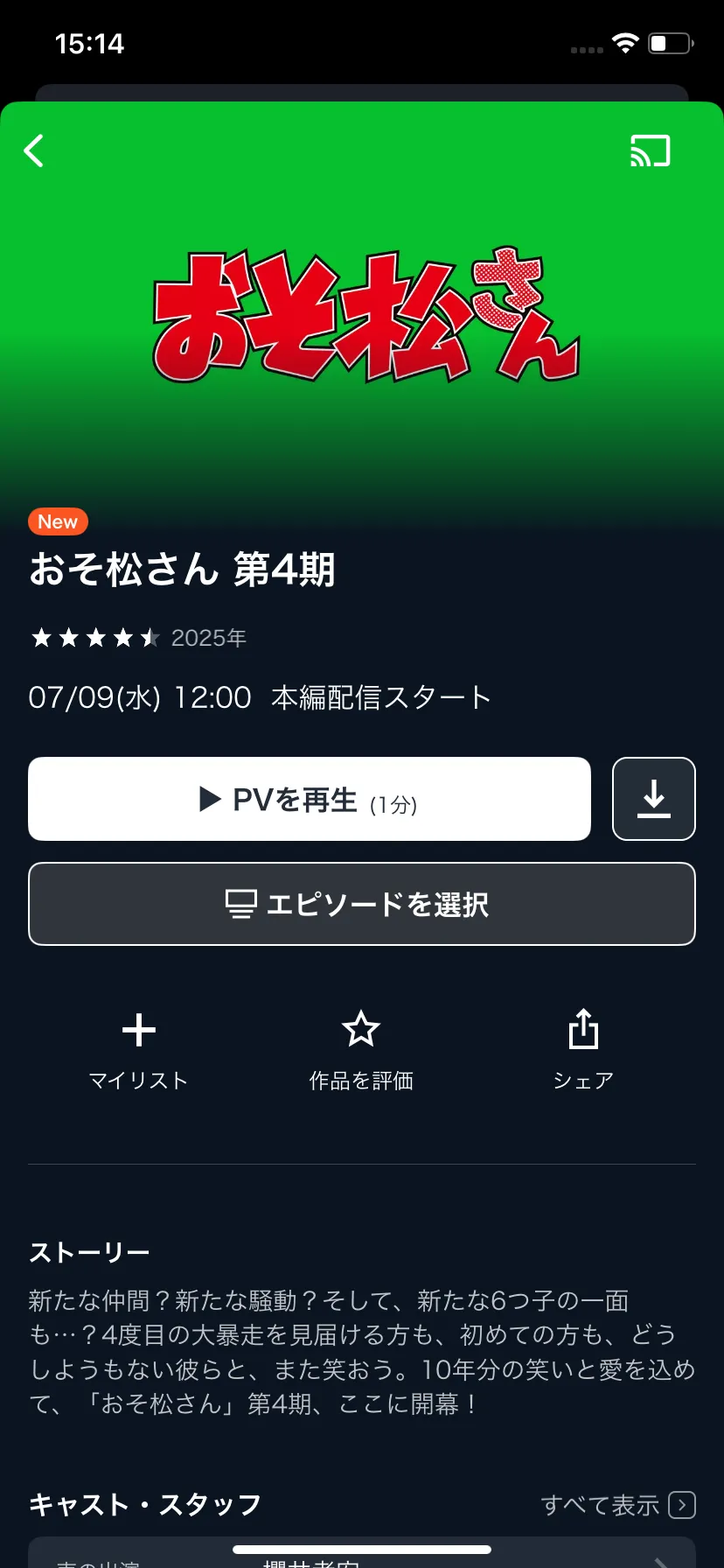Play the PV trailer (PVを再生)
The image size is (724, 1568).
click(310, 799)
